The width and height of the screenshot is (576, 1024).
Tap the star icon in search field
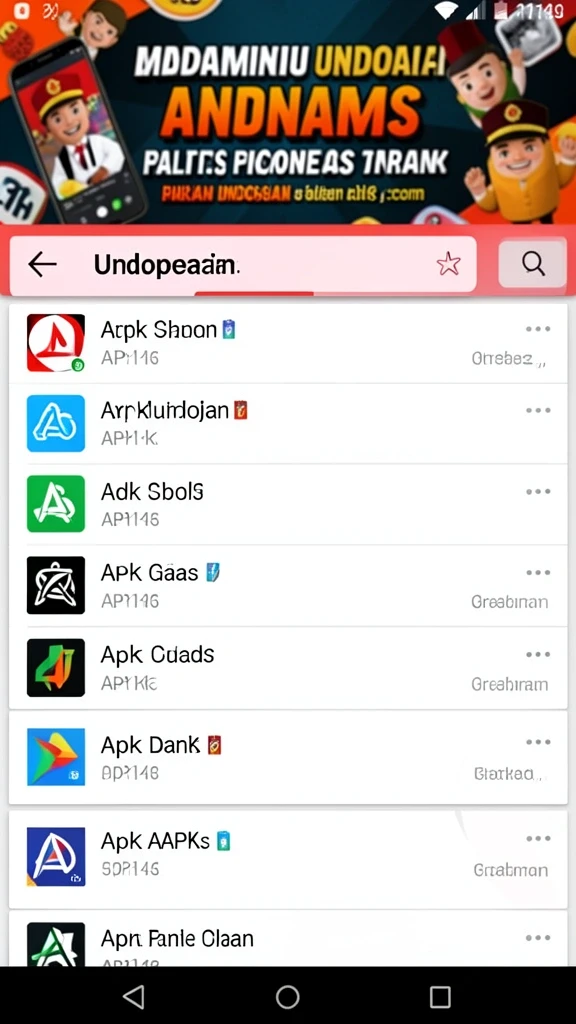tap(449, 264)
